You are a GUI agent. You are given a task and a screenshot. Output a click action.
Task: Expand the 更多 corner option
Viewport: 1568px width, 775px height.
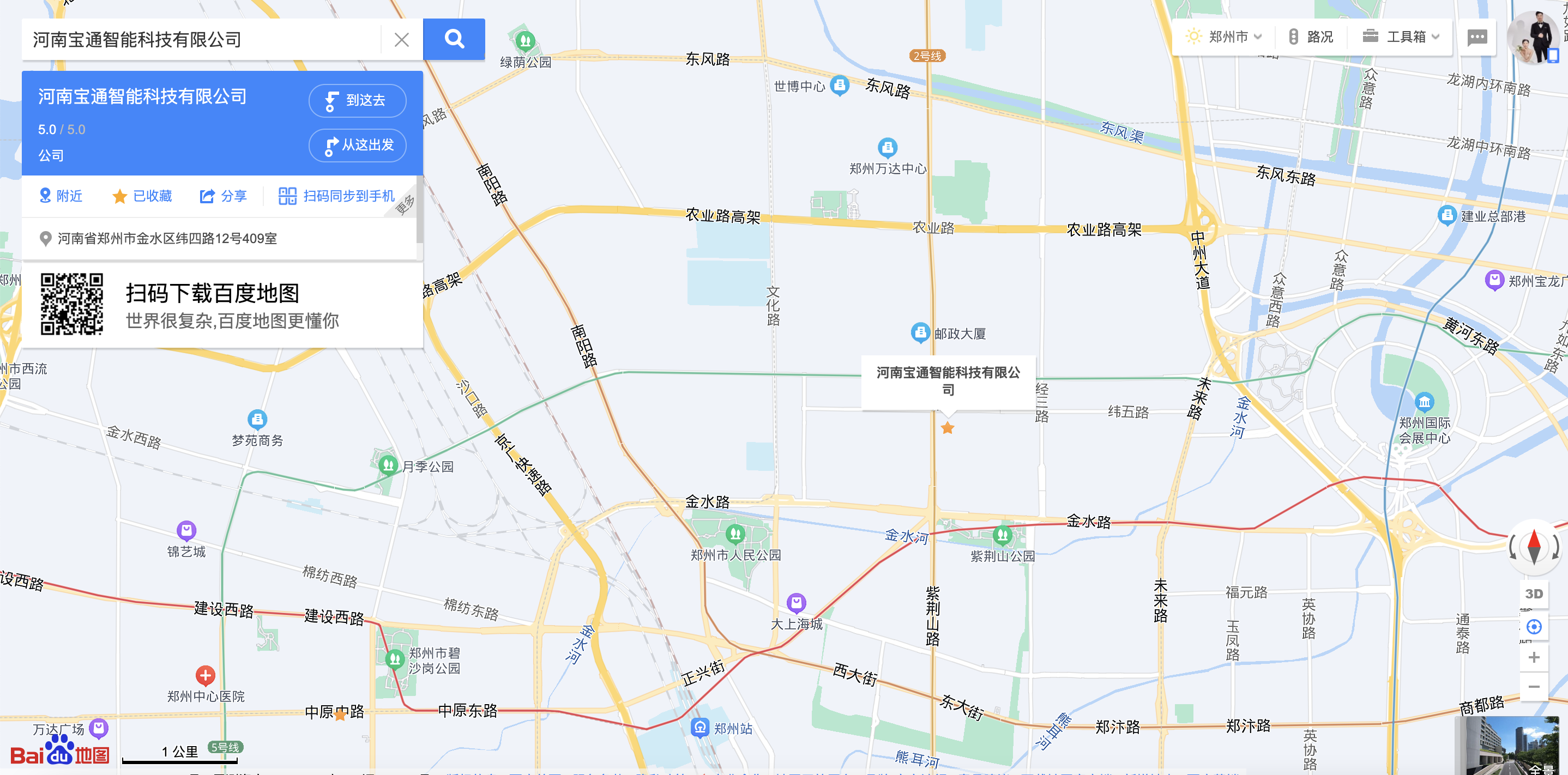(406, 205)
